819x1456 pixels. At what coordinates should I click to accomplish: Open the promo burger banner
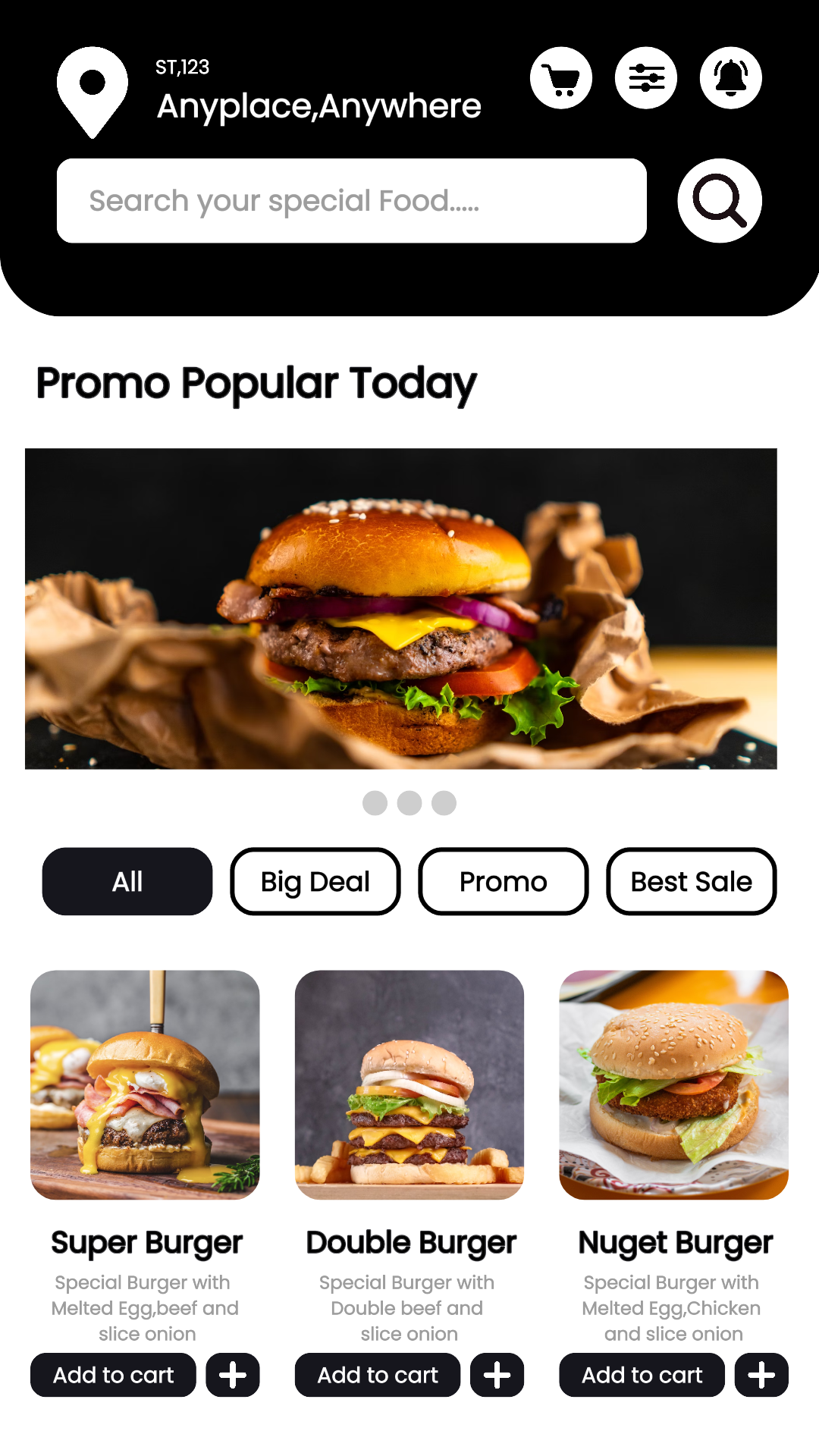401,609
